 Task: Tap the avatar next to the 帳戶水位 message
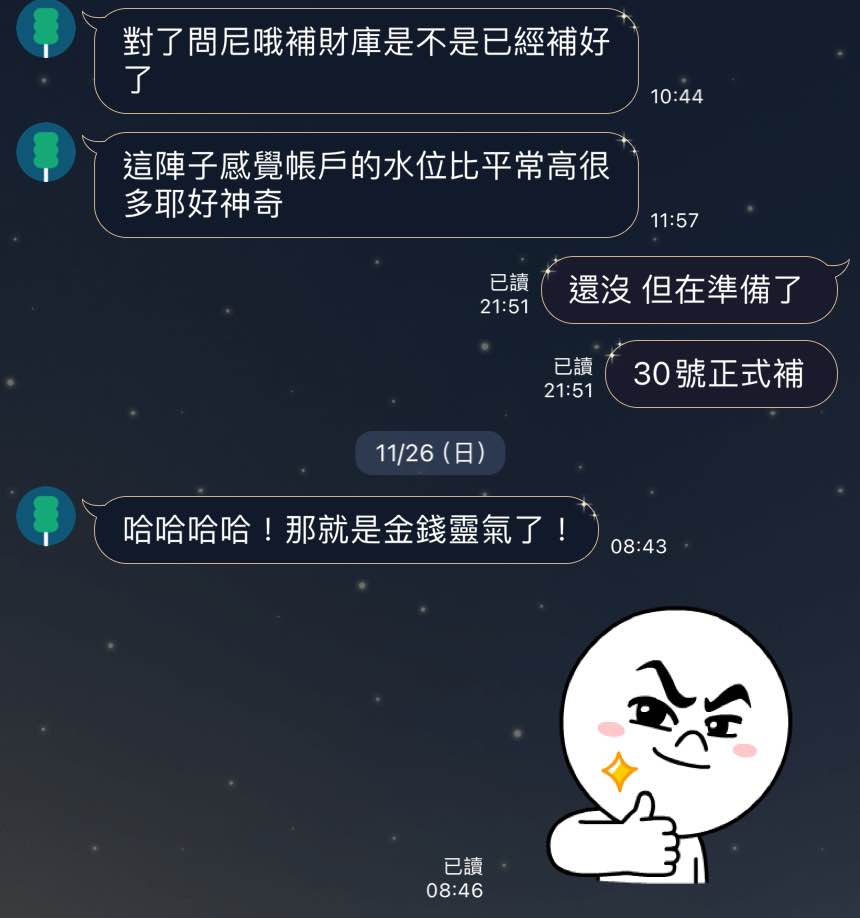tap(46, 151)
